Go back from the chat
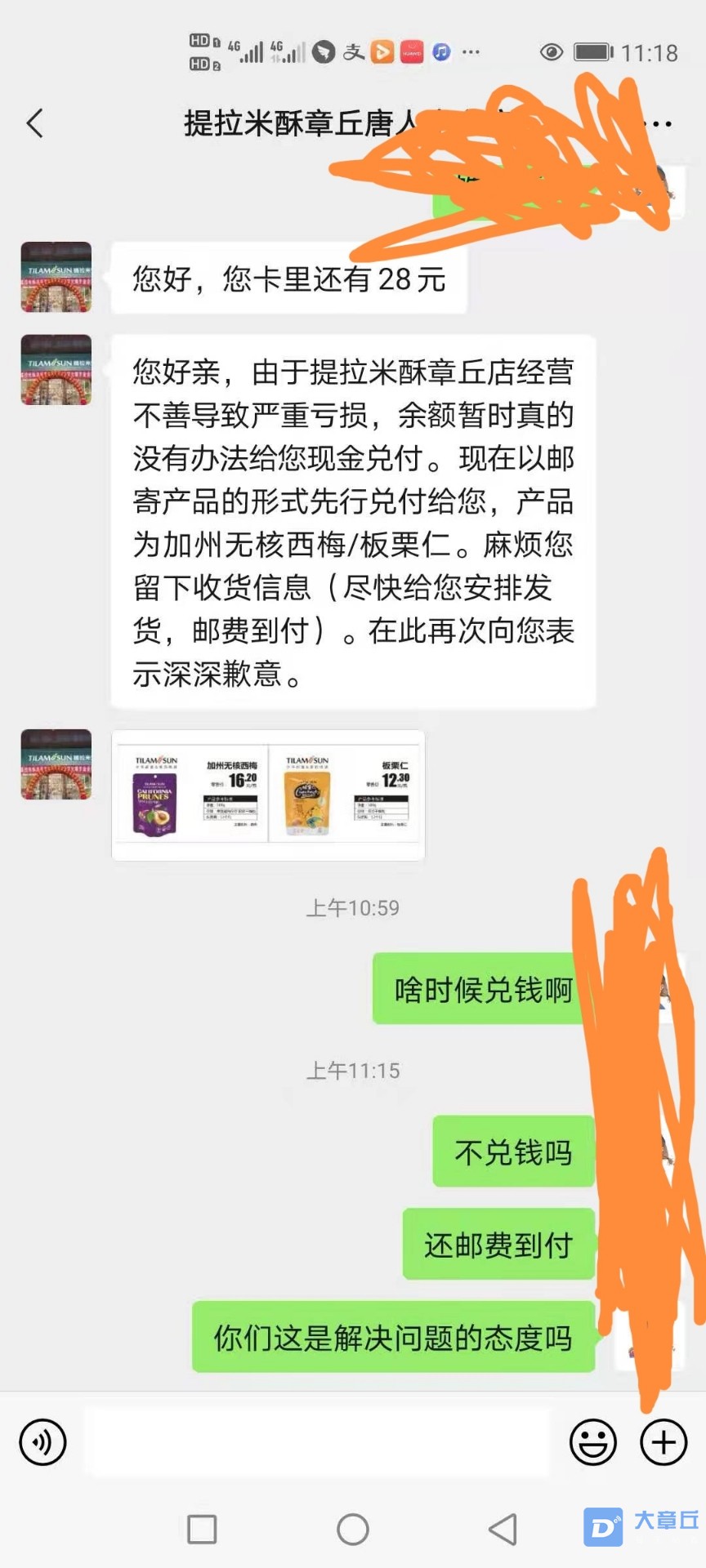706x1568 pixels. pos(34,124)
